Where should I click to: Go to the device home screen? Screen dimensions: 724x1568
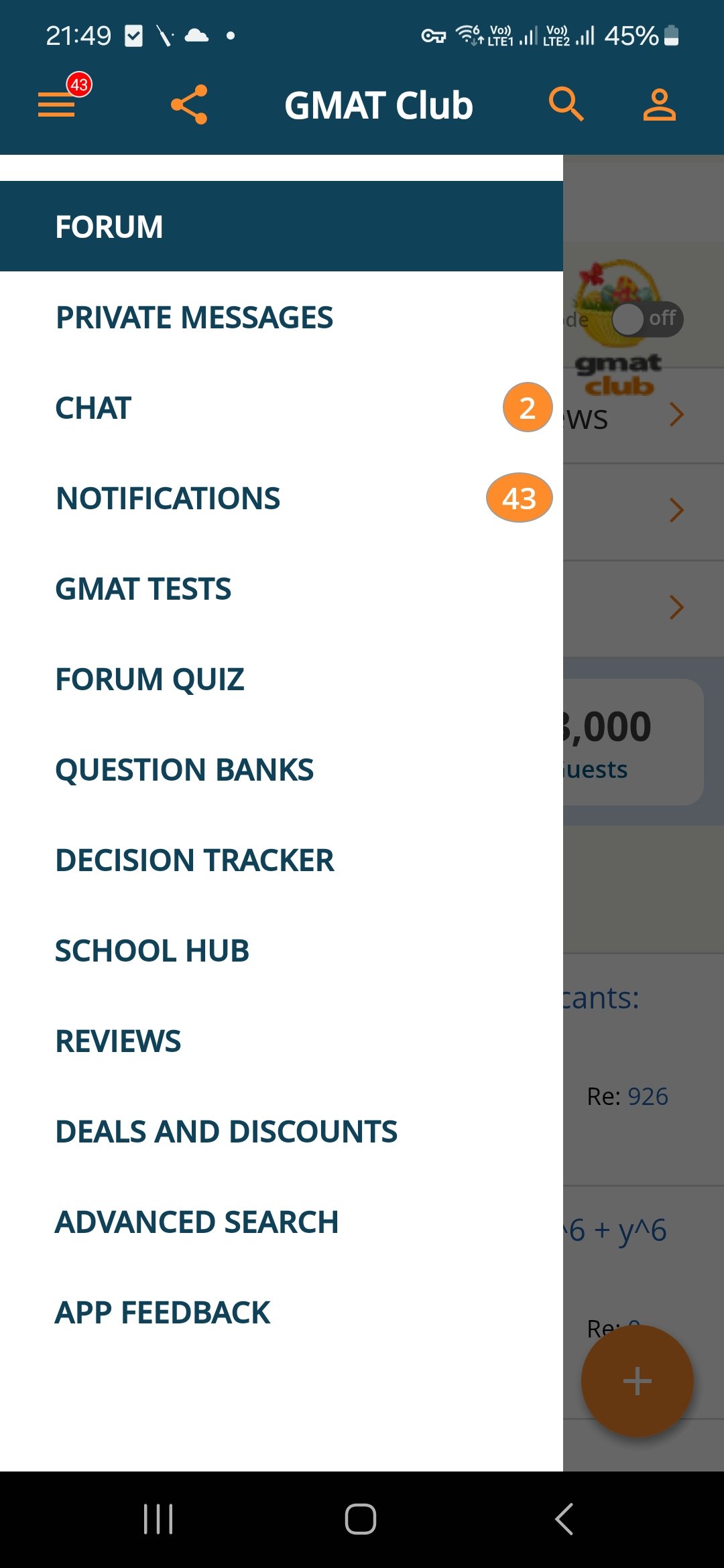pos(361,1518)
